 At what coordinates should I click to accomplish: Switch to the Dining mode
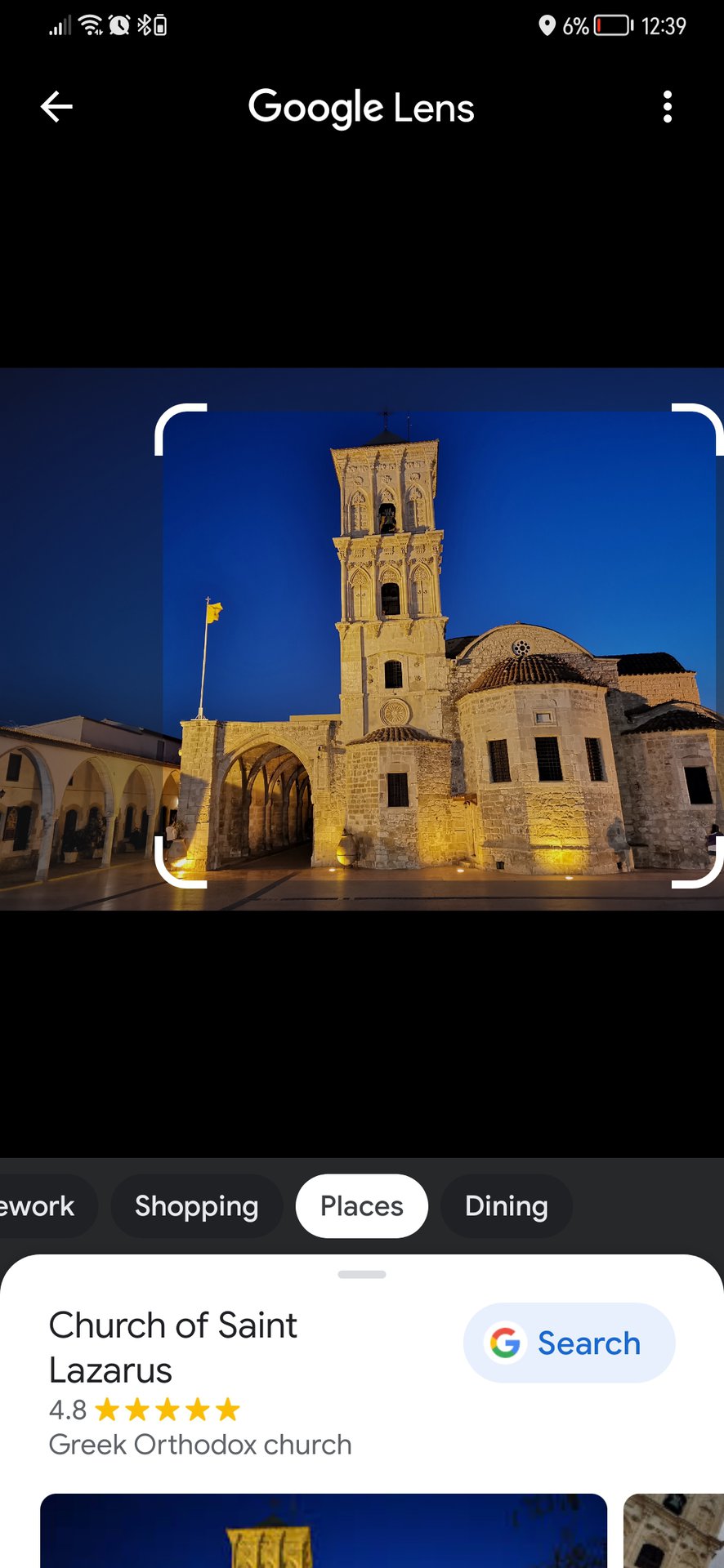506,1206
